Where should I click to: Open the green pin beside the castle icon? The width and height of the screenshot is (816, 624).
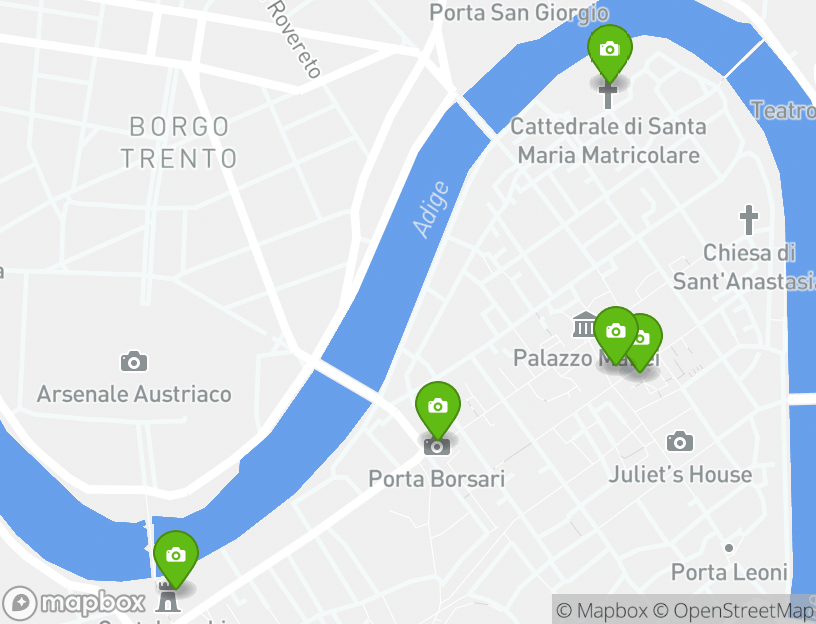click(176, 555)
